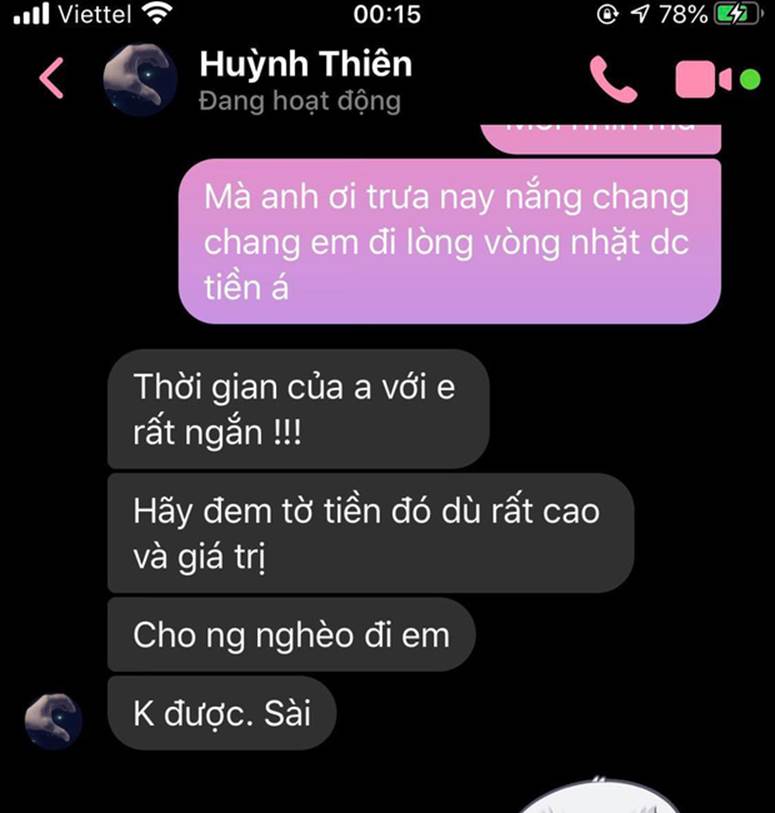Image resolution: width=775 pixels, height=813 pixels.
Task: Tap the cellular signal bars indicator
Action: pyautogui.click(x=29, y=14)
